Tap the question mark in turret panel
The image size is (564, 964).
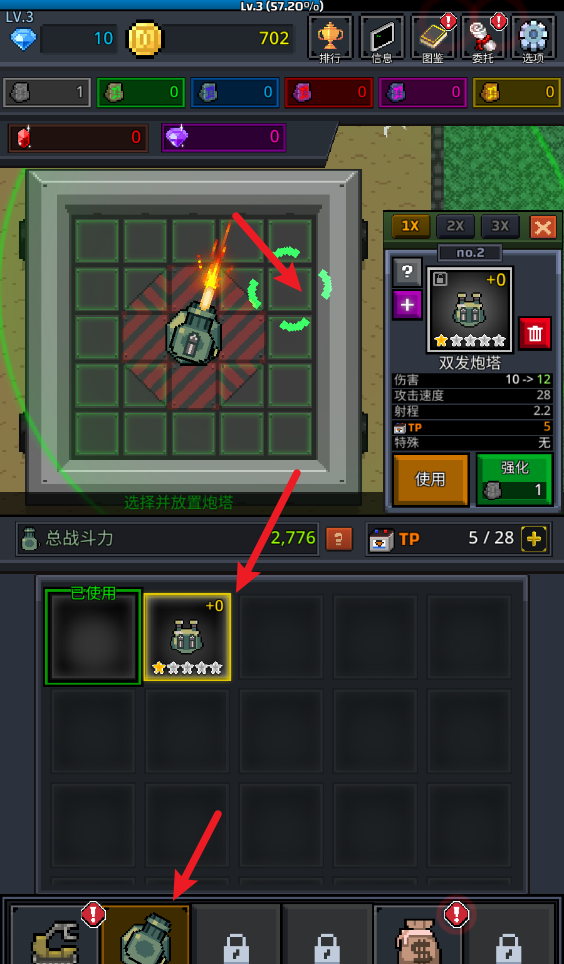(407, 272)
